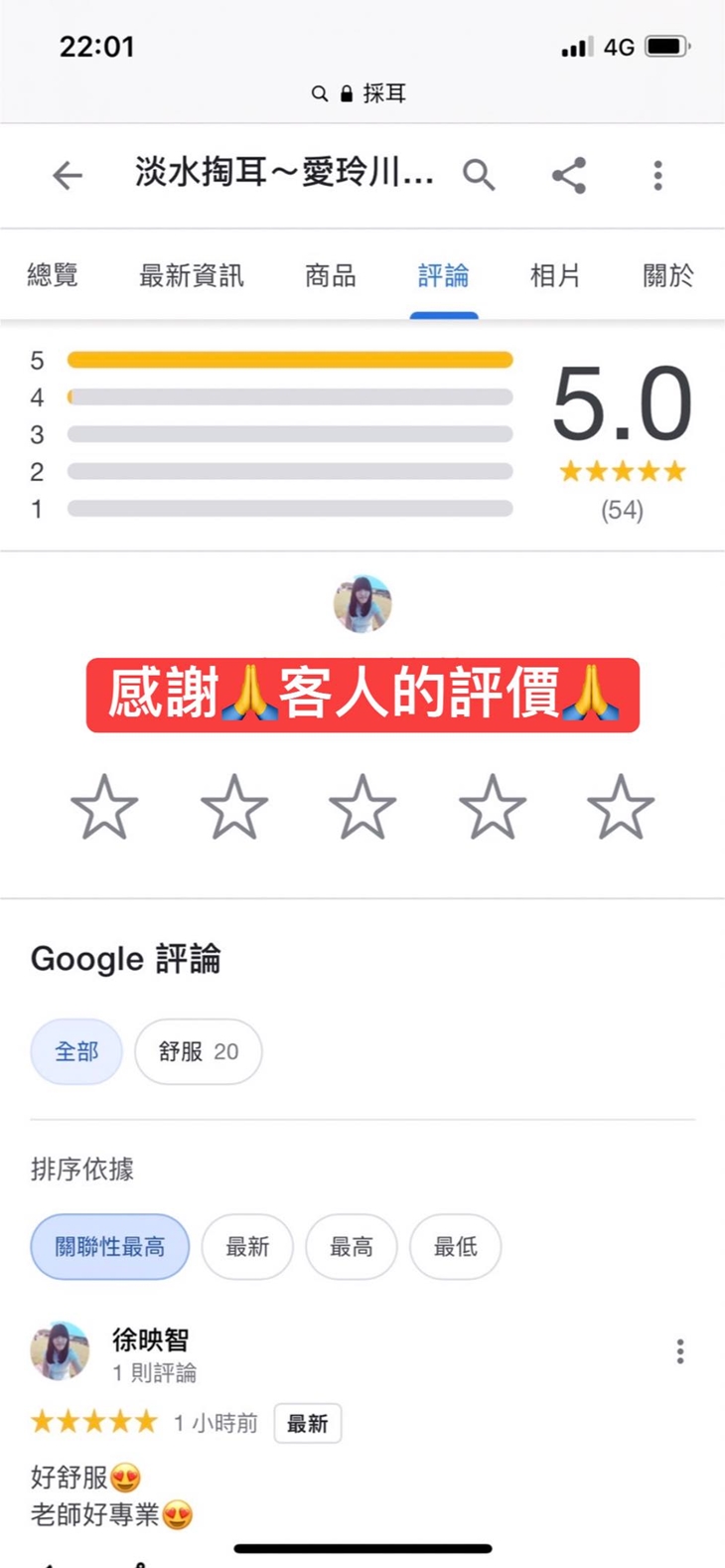The image size is (725, 1568).
Task: Choose 最高 to sort by highest rating
Action: (x=352, y=1247)
